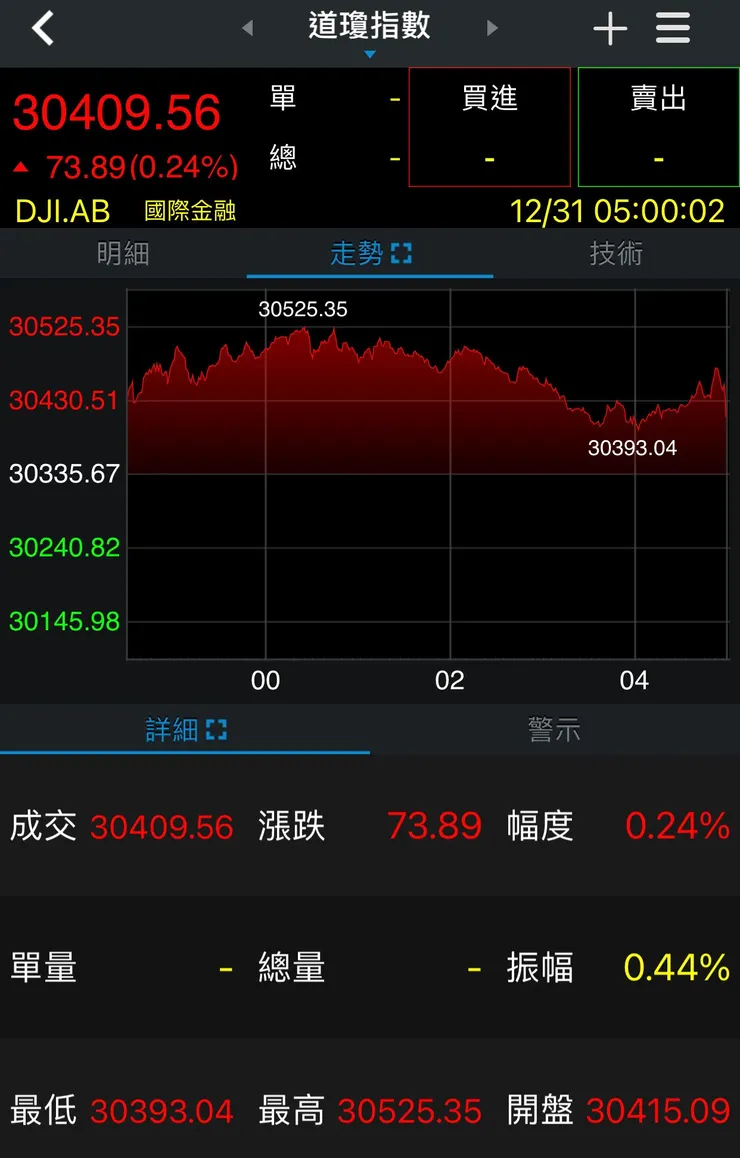
Task: Tap the red price 30409.56
Action: click(x=116, y=112)
